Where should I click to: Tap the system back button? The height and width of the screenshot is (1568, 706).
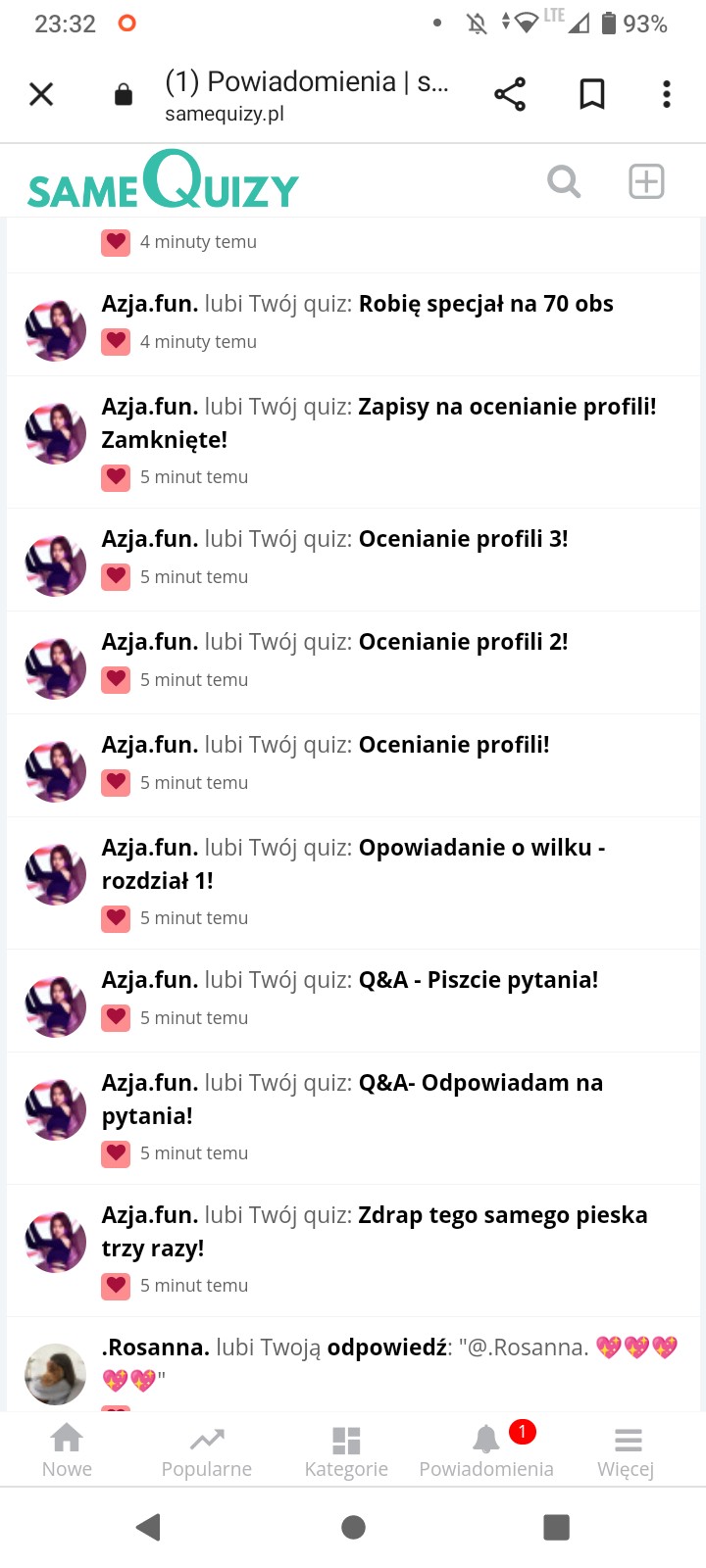pyautogui.click(x=149, y=1527)
